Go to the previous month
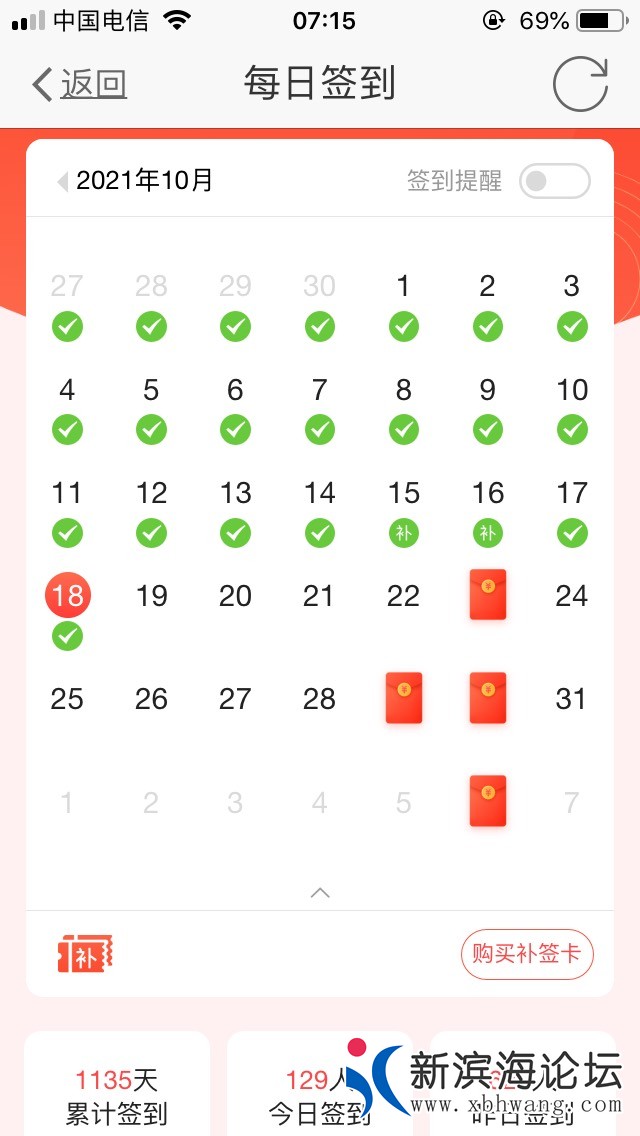 [x=63, y=181]
